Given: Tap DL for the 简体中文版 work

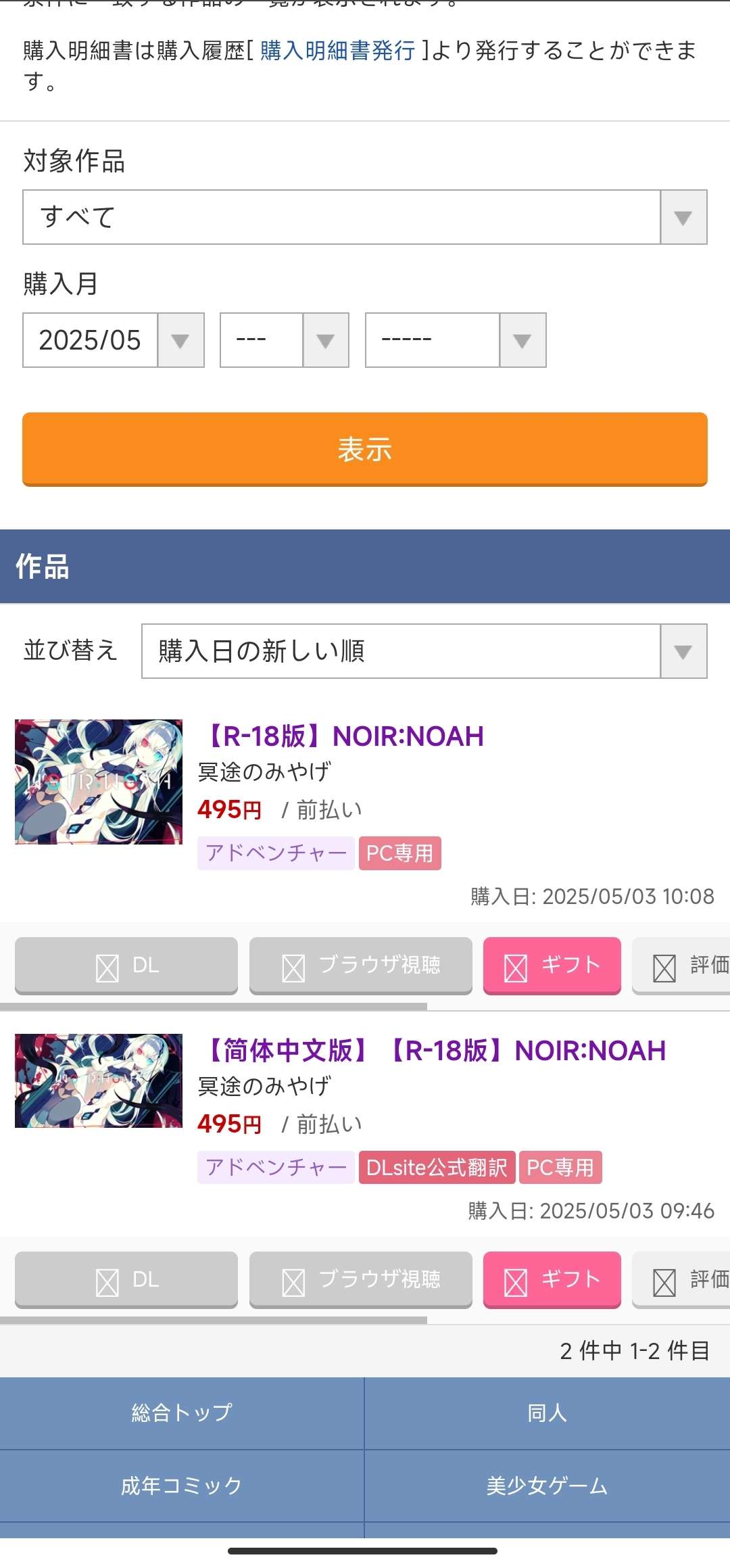Looking at the screenshot, I should [x=126, y=1280].
